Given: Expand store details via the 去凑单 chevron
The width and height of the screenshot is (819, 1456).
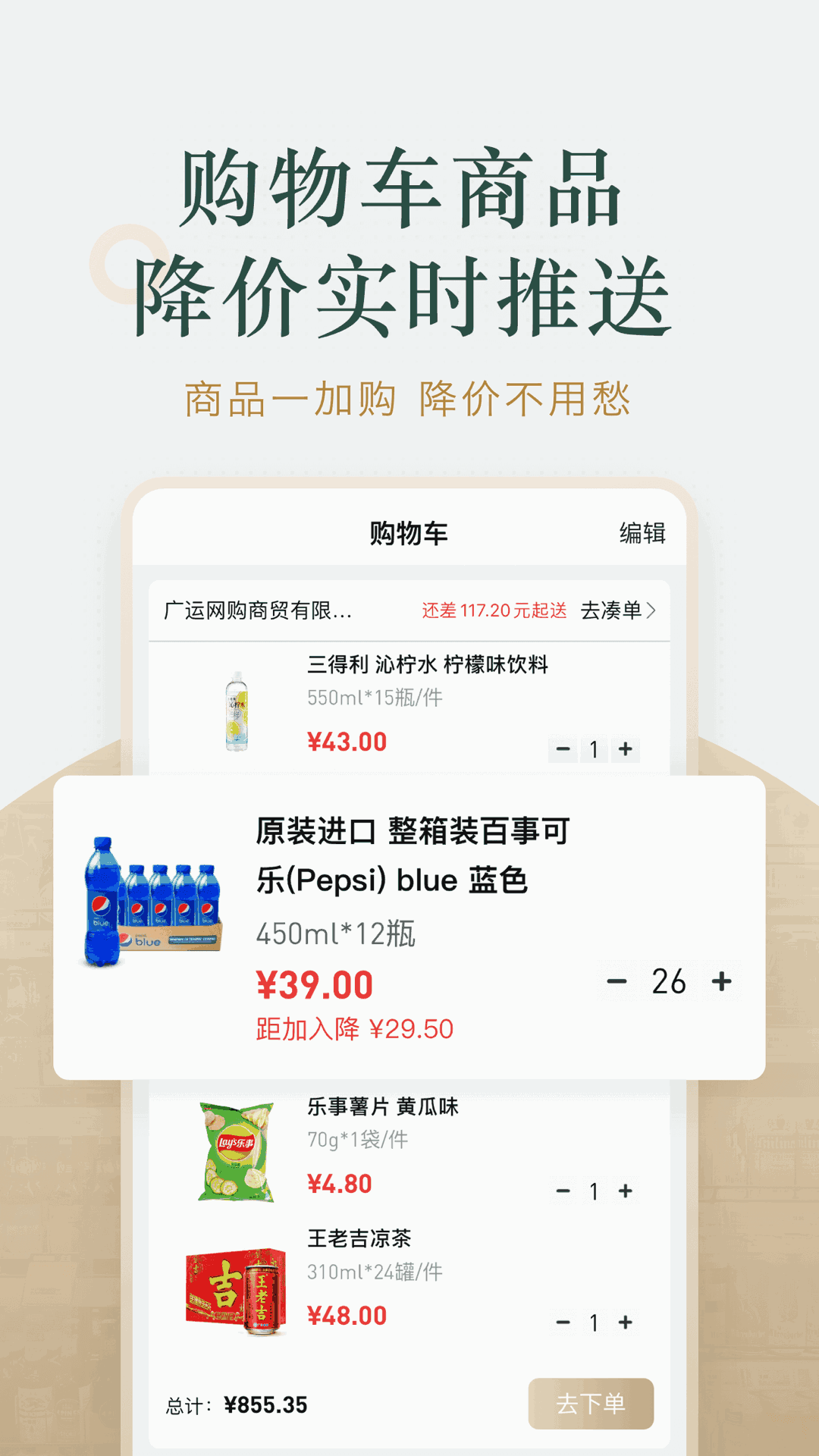Looking at the screenshot, I should 652,610.
